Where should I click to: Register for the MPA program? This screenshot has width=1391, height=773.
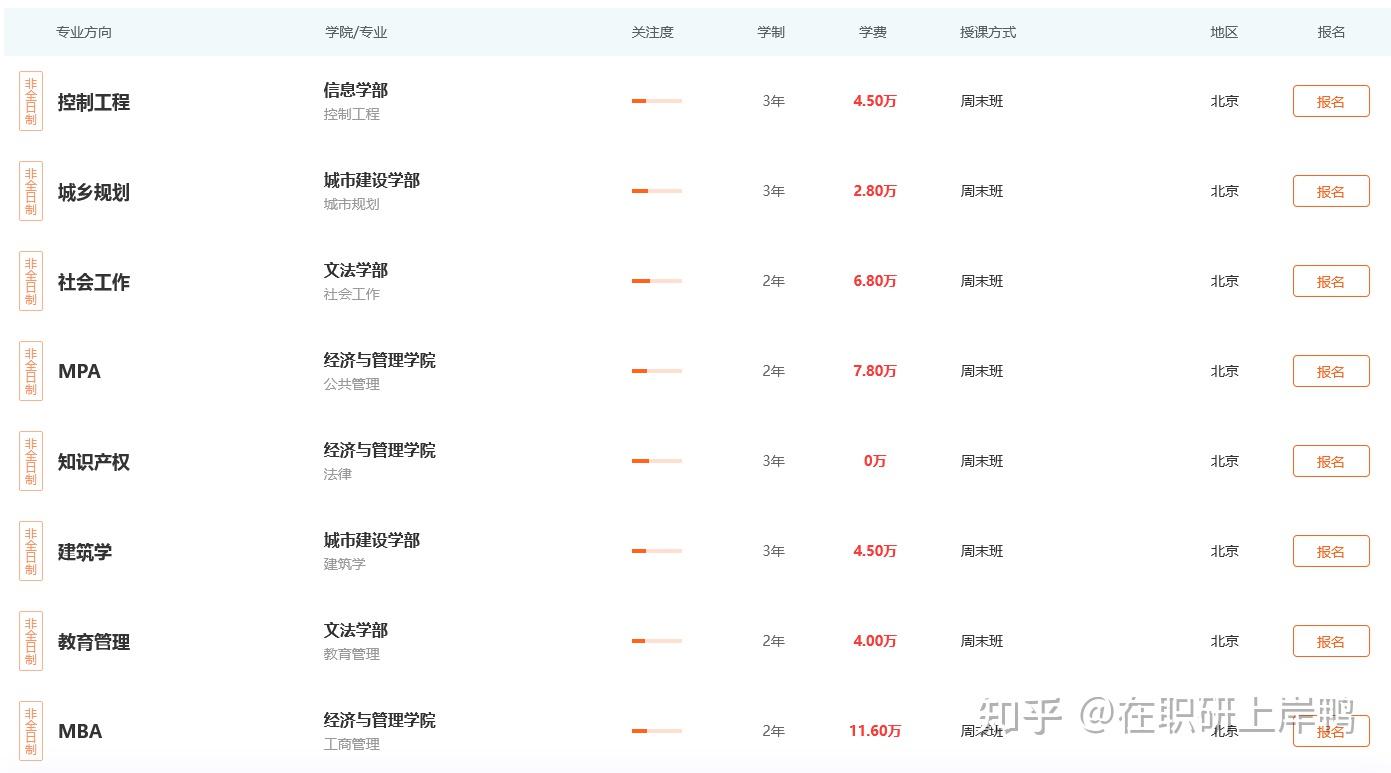click(1330, 371)
